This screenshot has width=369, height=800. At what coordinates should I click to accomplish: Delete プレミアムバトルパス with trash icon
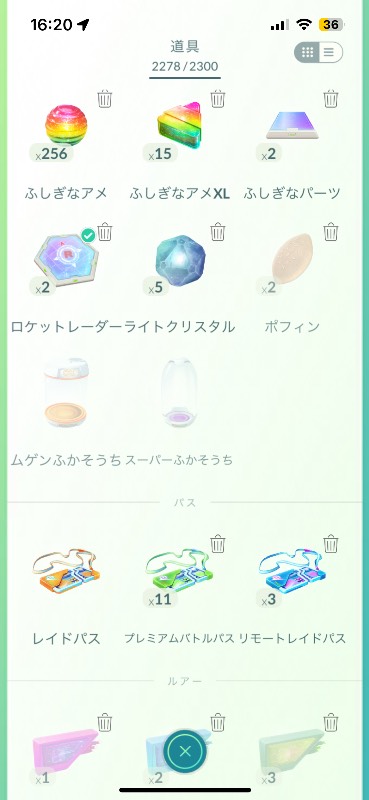click(218, 544)
